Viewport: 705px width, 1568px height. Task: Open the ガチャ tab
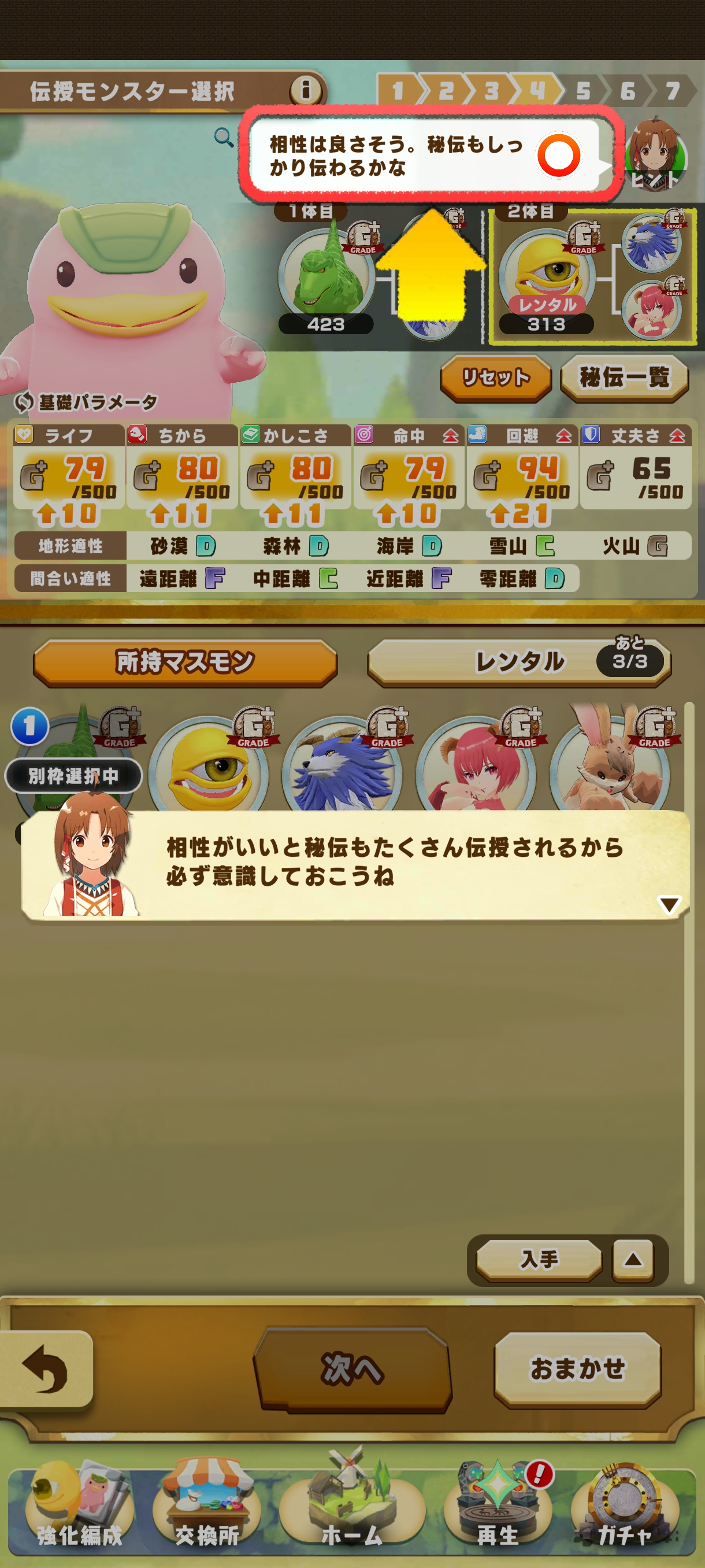click(x=624, y=1510)
